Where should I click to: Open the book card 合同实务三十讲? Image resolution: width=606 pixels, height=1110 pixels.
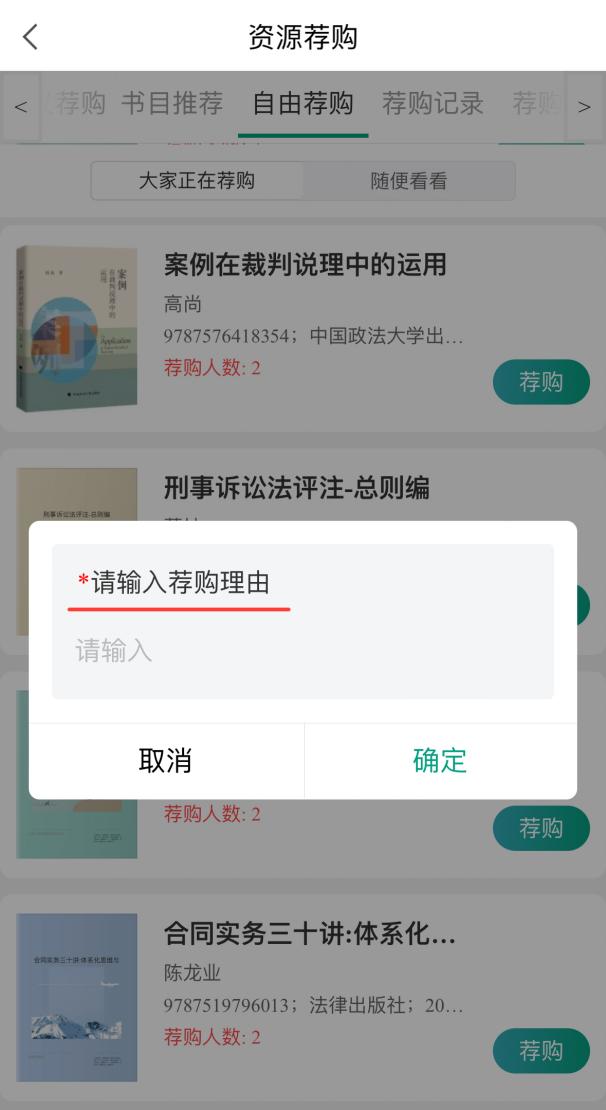pos(309,935)
